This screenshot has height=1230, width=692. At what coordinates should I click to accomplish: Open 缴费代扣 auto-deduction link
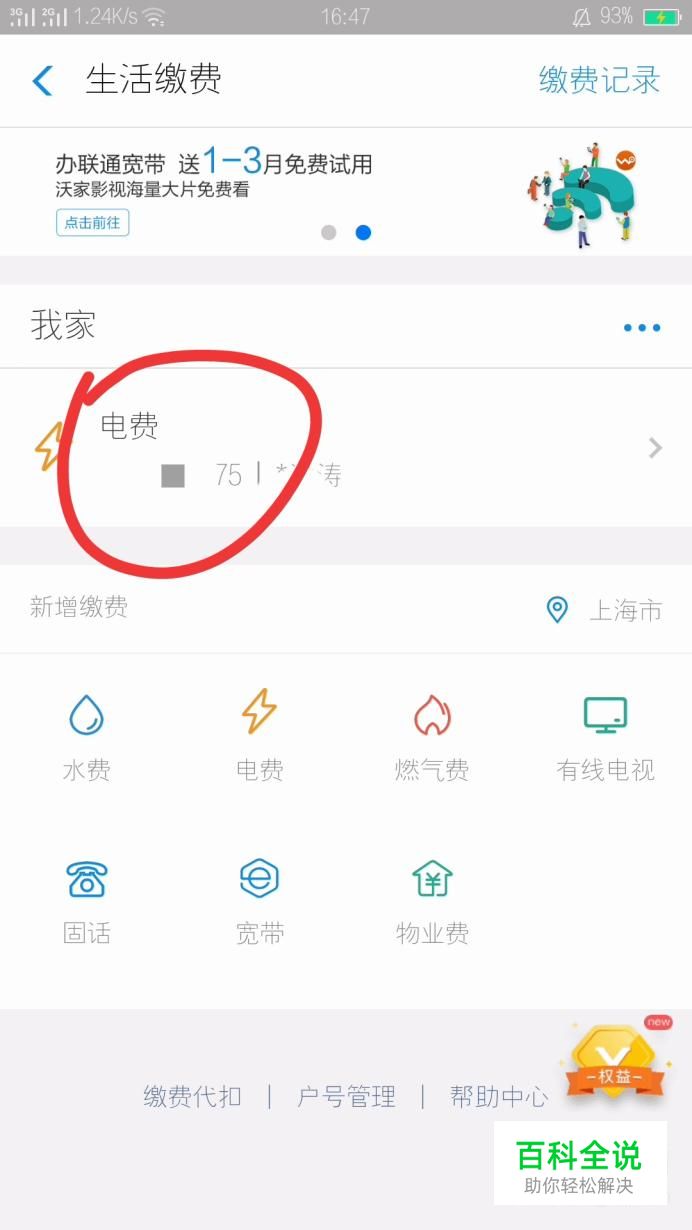[192, 1097]
